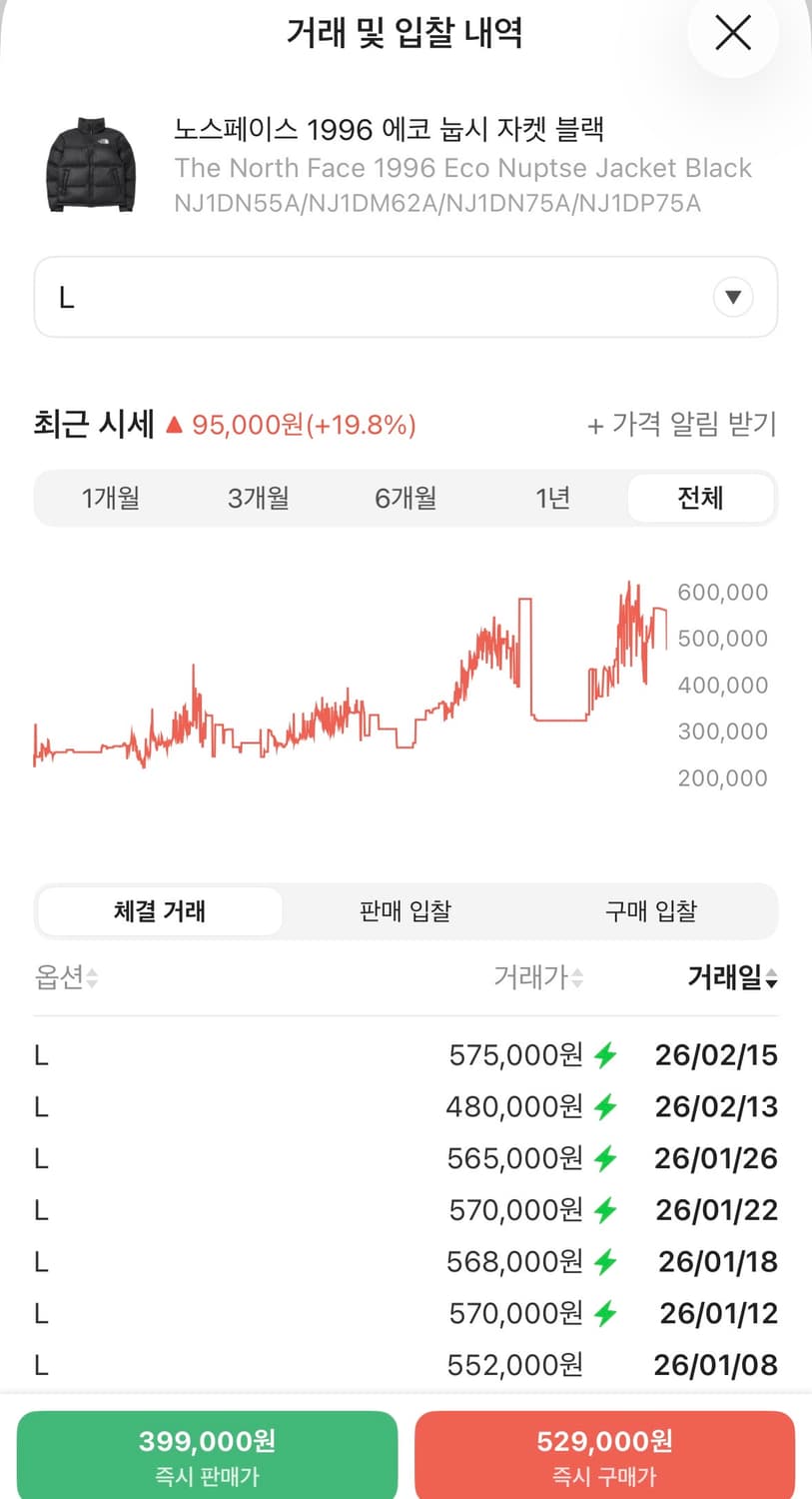Click the Nuptse jacket product thumbnail
The image size is (812, 1499).
click(x=88, y=166)
